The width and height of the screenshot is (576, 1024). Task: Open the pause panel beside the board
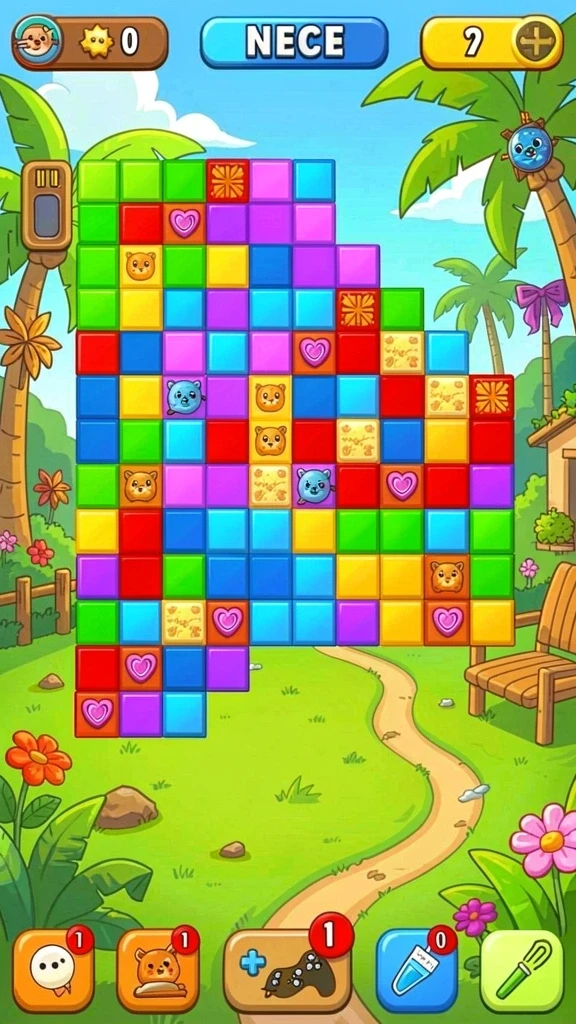[46, 205]
